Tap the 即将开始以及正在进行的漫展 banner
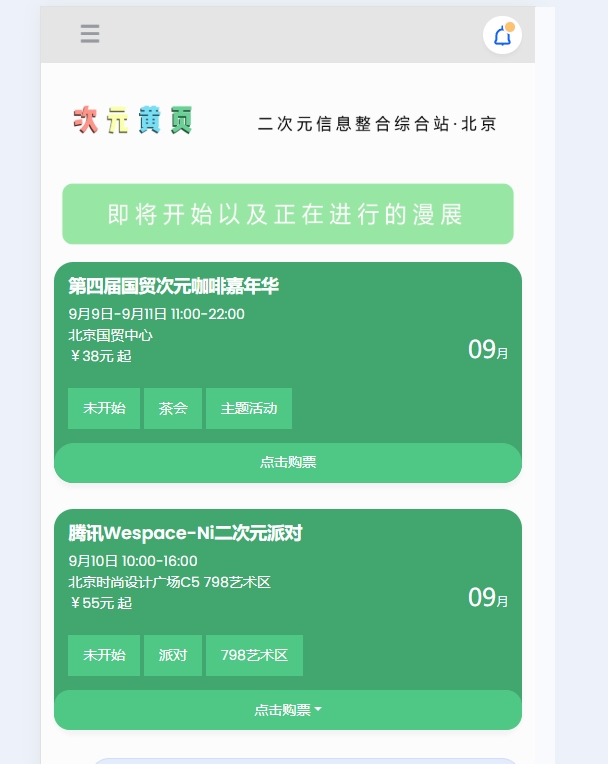The height and width of the screenshot is (764, 608). pyautogui.click(x=287, y=214)
